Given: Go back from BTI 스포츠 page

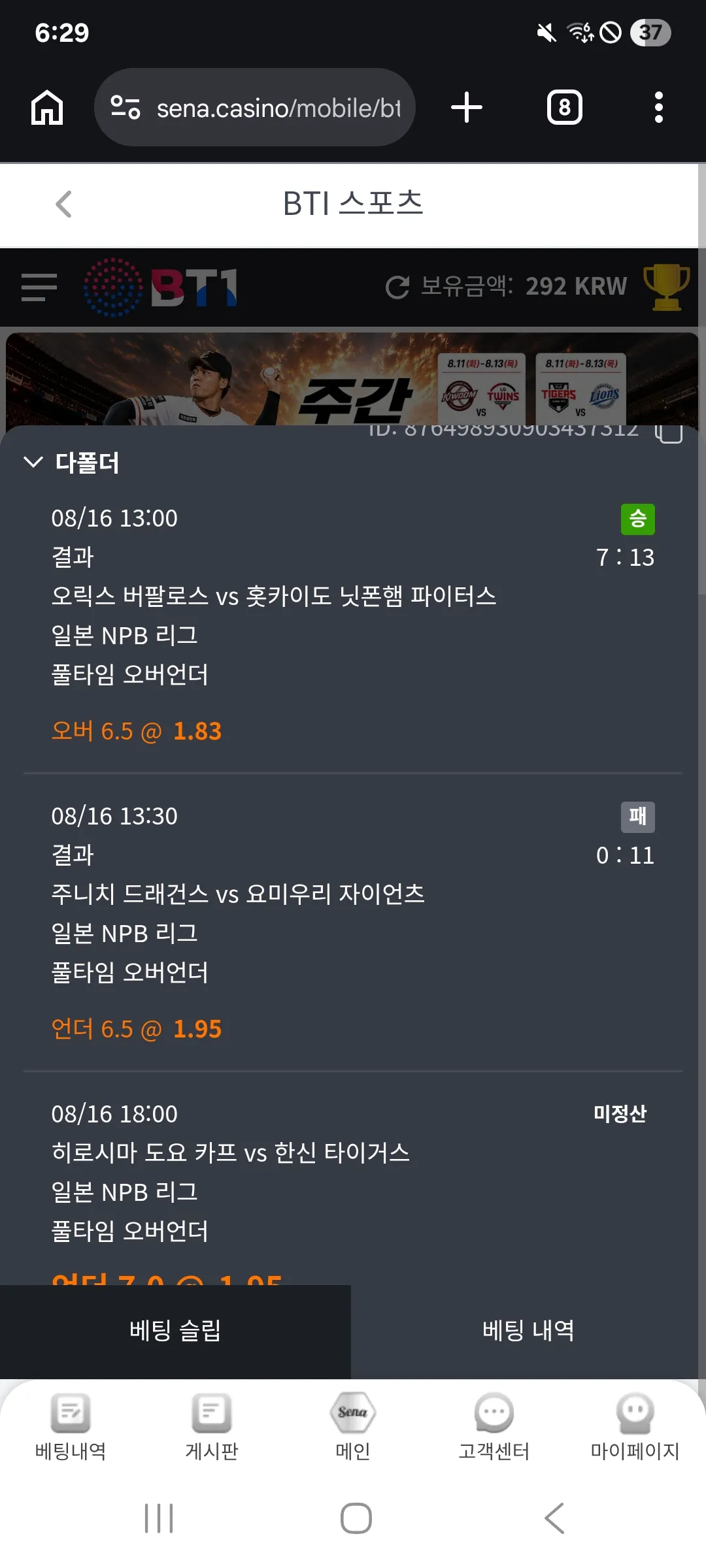Looking at the screenshot, I should click(x=63, y=204).
